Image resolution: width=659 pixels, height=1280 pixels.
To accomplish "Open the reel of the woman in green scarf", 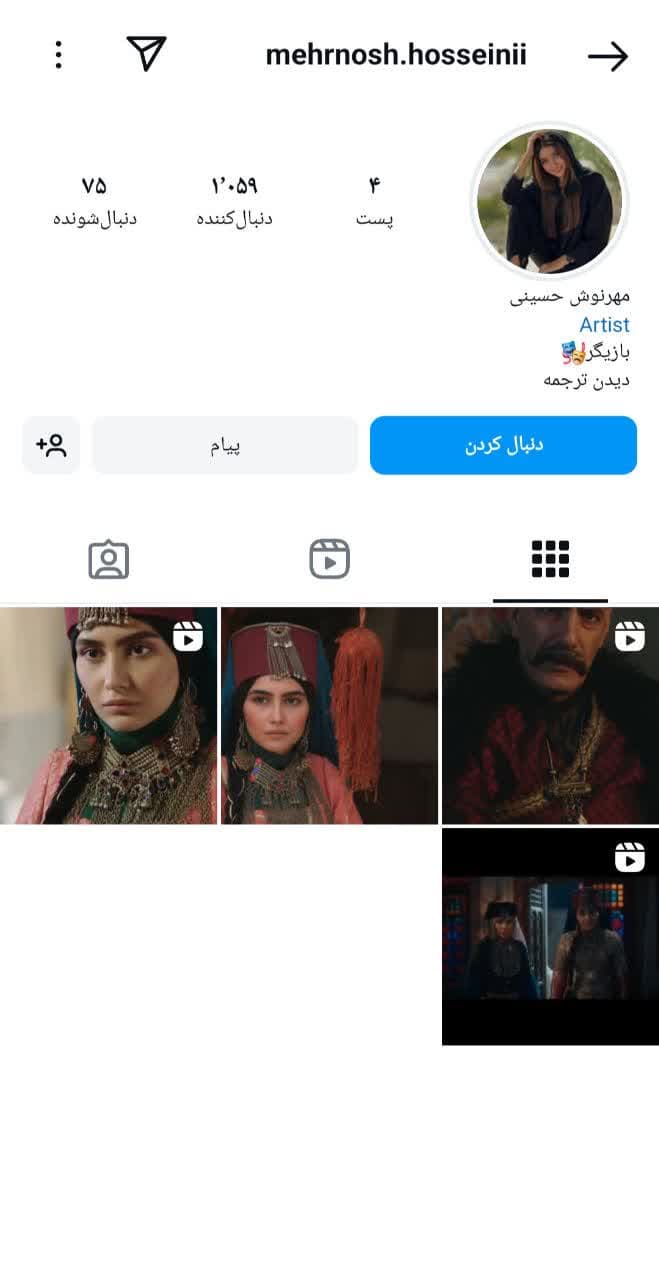I will [x=108, y=716].
